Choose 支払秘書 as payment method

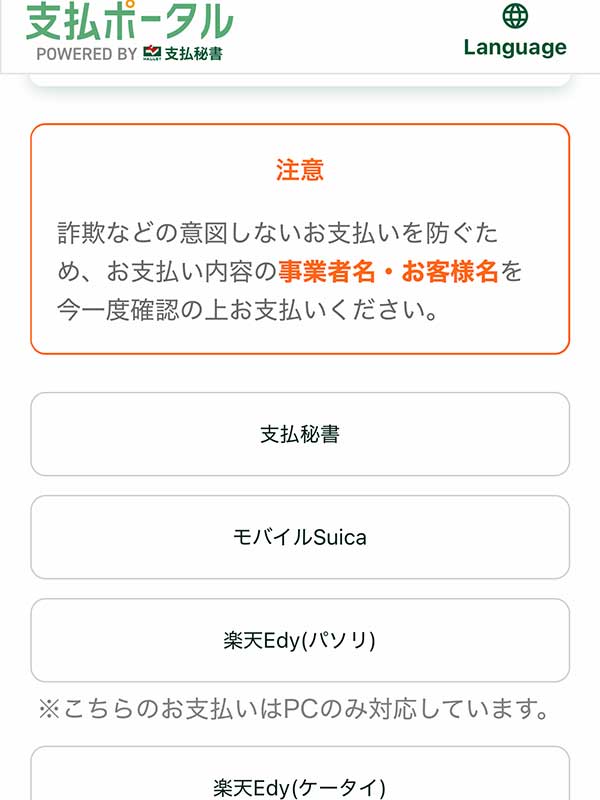coord(300,434)
